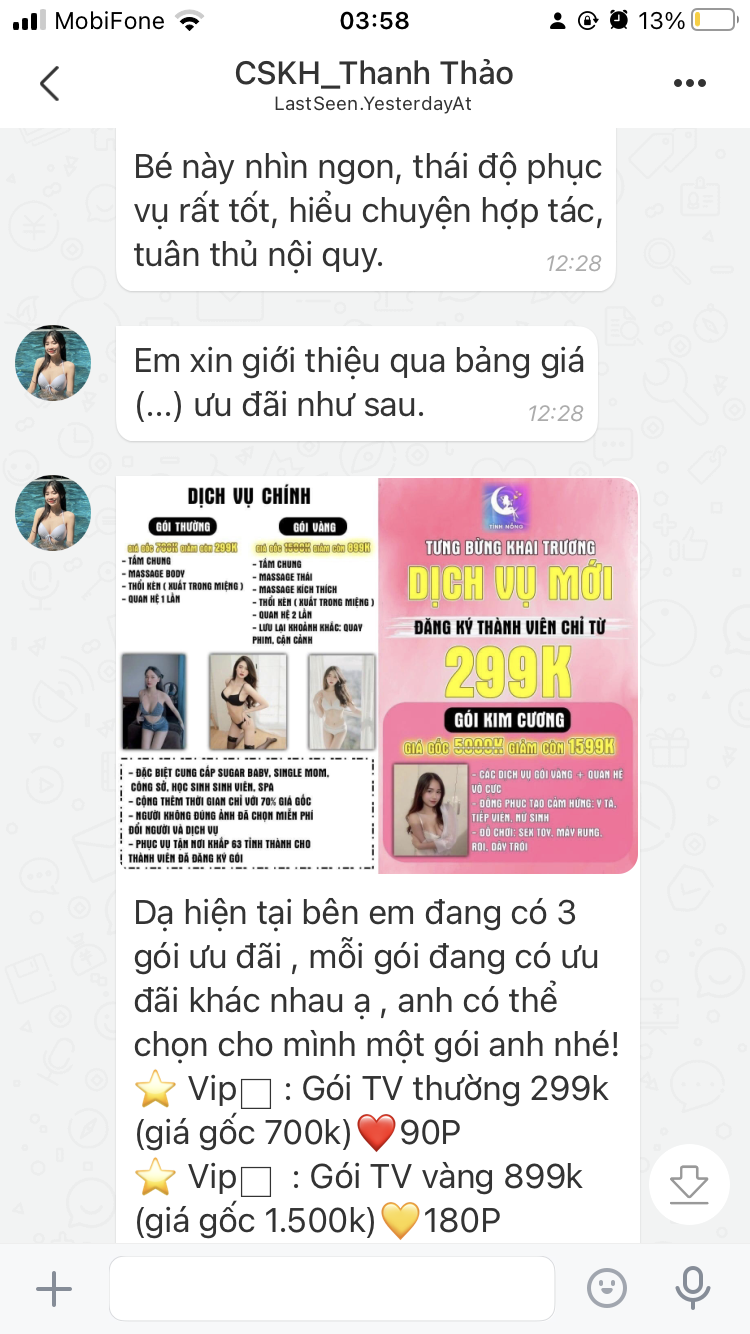Open the price list image in chat
Viewport: 750px width, 1334px height.
tap(377, 675)
